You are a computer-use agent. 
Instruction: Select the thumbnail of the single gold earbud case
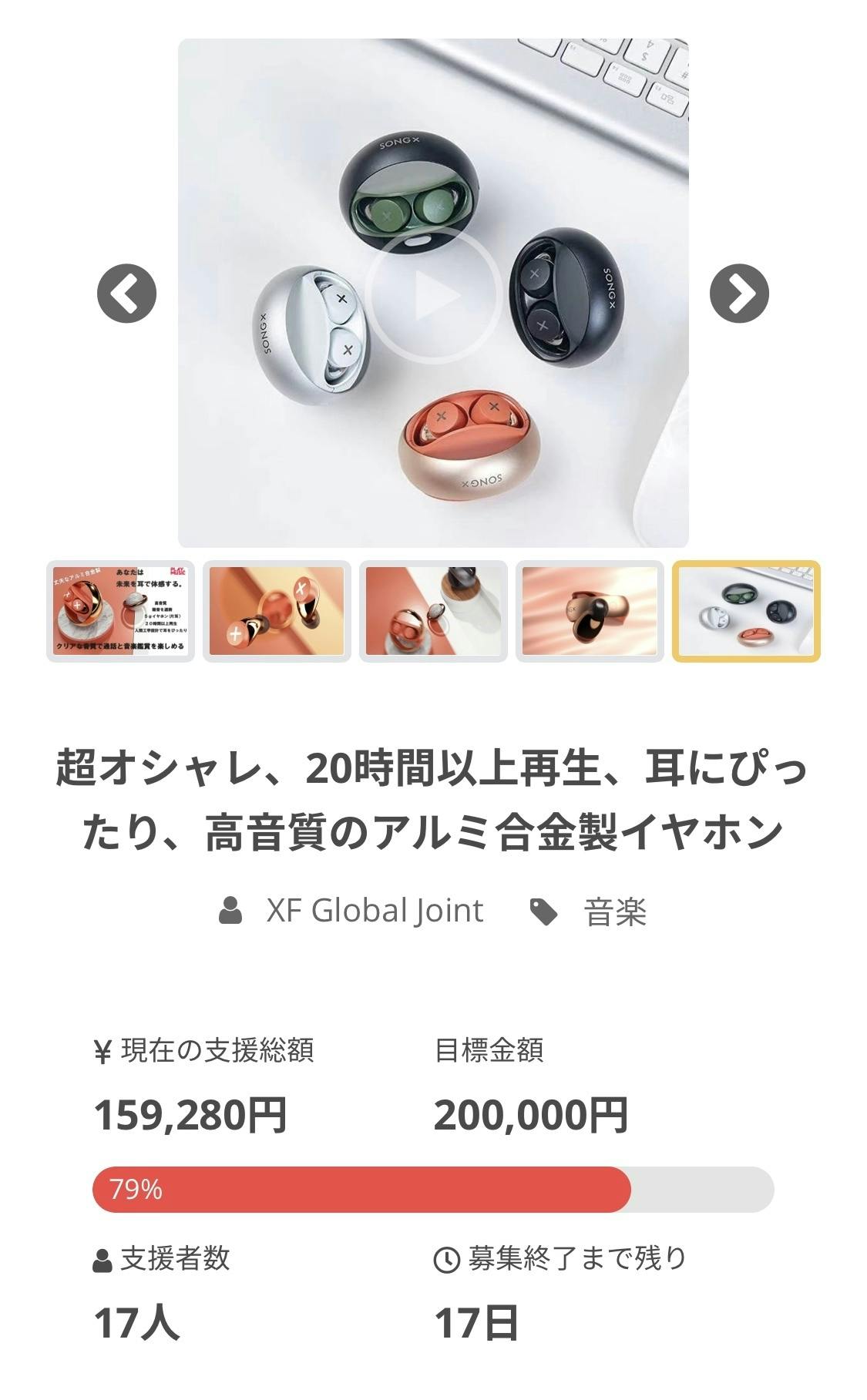click(x=590, y=611)
